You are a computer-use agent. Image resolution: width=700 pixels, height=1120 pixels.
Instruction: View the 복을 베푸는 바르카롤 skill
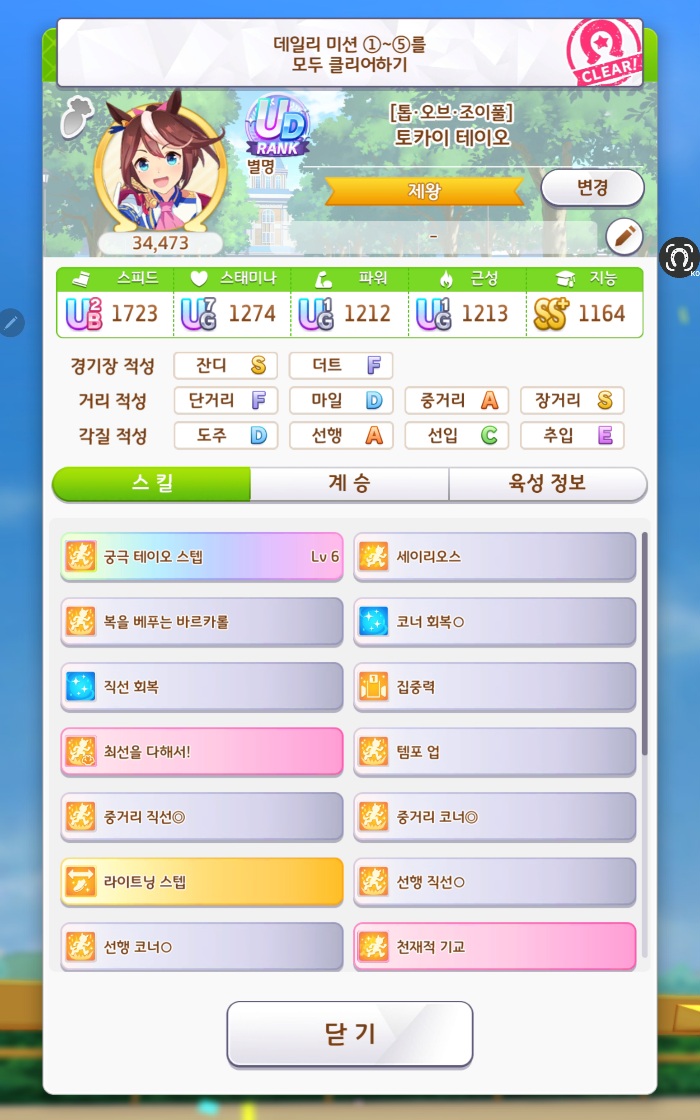pos(201,622)
